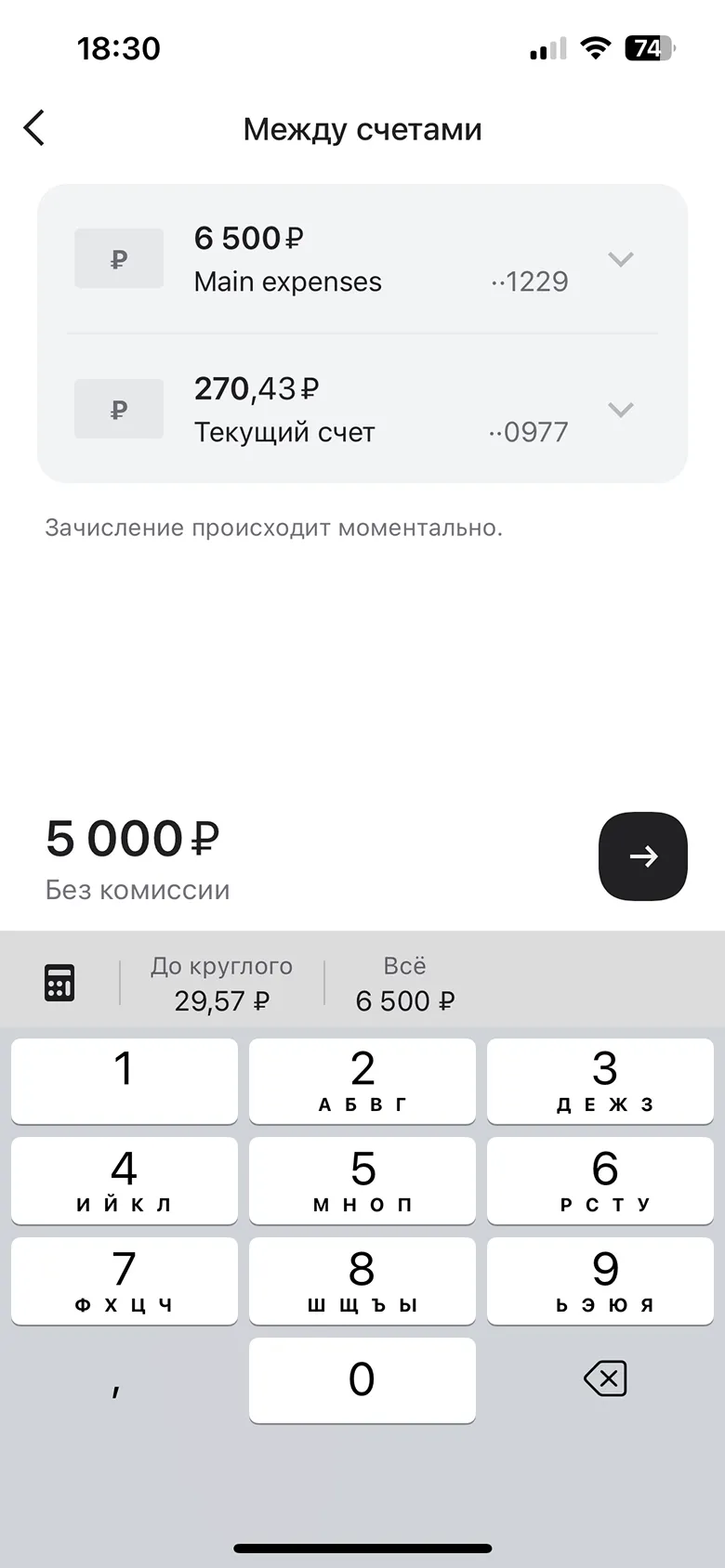Image resolution: width=725 pixels, height=1568 pixels.
Task: Enter digit 5 on the keypad
Action: (362, 1181)
